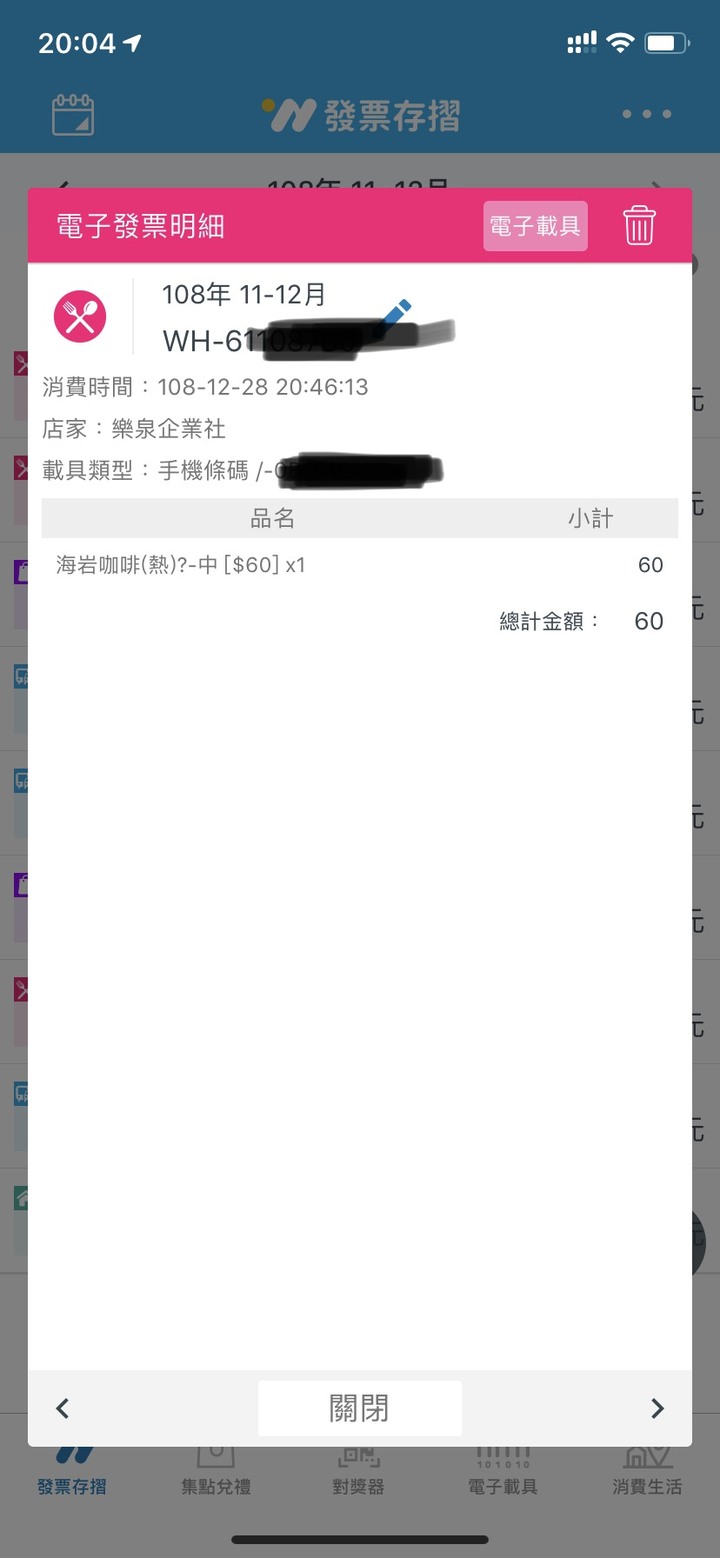The width and height of the screenshot is (720, 1558).
Task: Go to the previous invoice
Action: pos(63,1408)
